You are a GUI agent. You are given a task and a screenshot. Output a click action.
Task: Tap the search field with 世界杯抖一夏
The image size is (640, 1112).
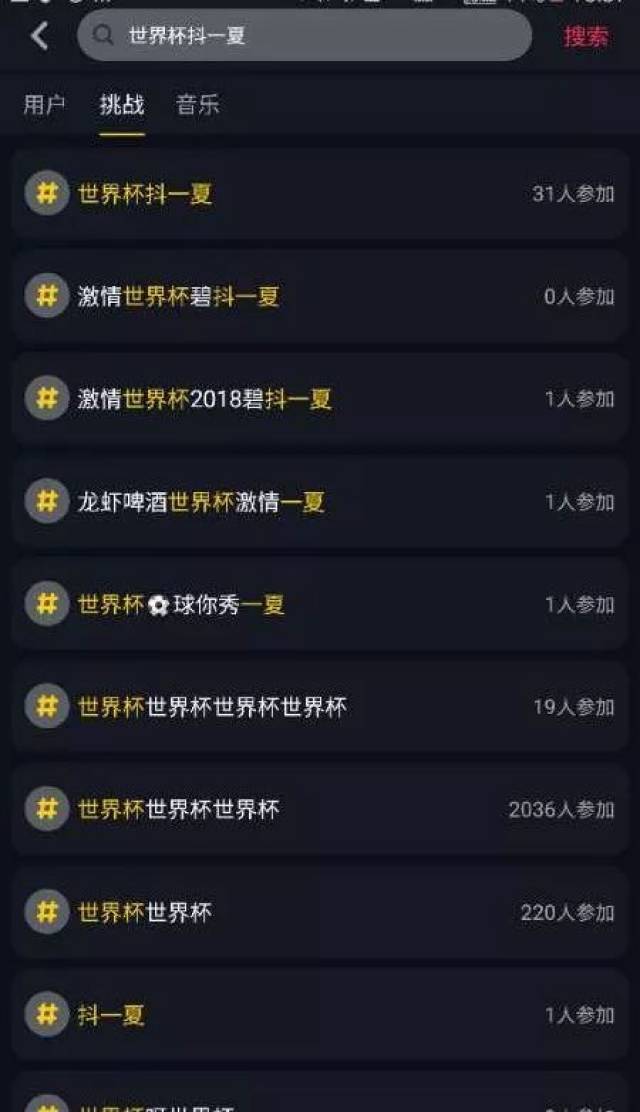click(304, 36)
